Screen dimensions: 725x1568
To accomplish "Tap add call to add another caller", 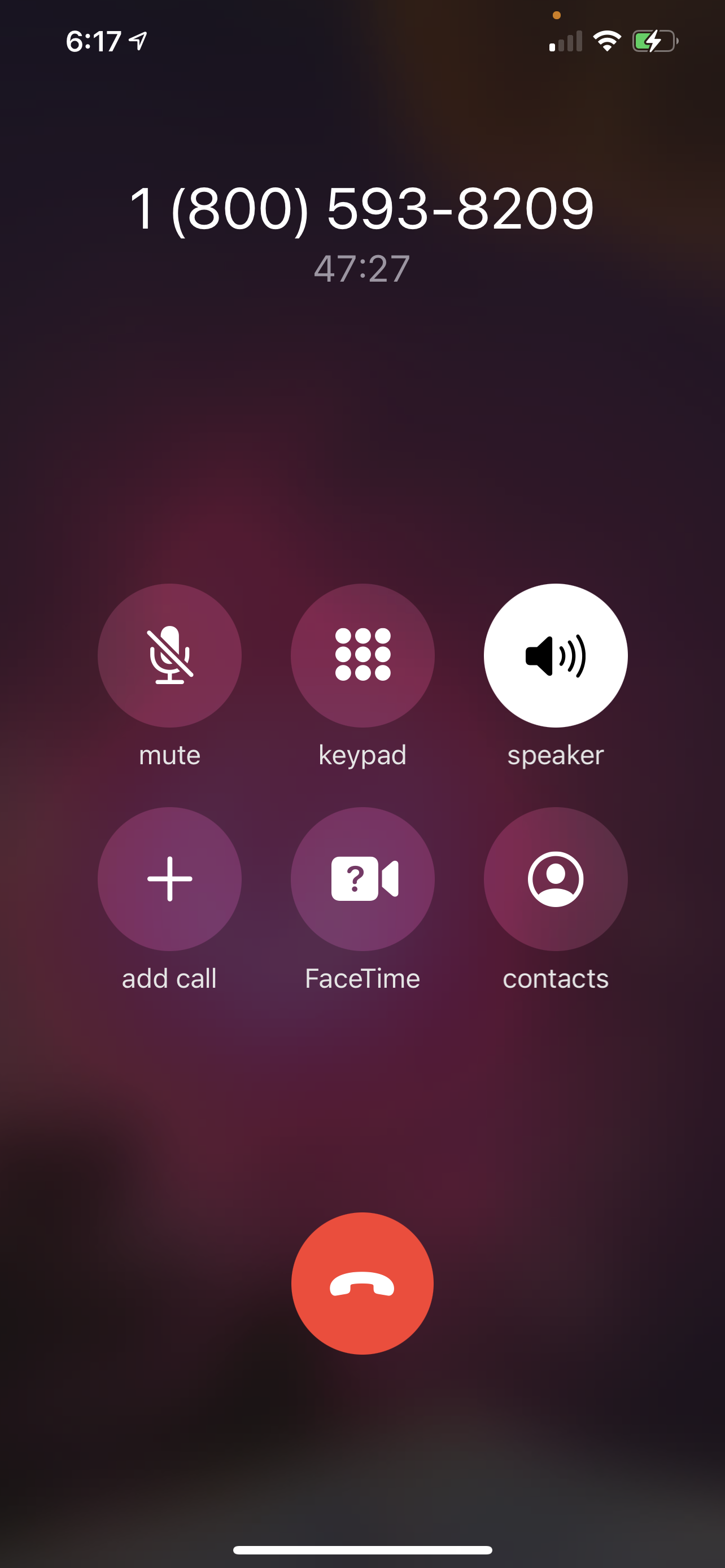I will 169,878.
